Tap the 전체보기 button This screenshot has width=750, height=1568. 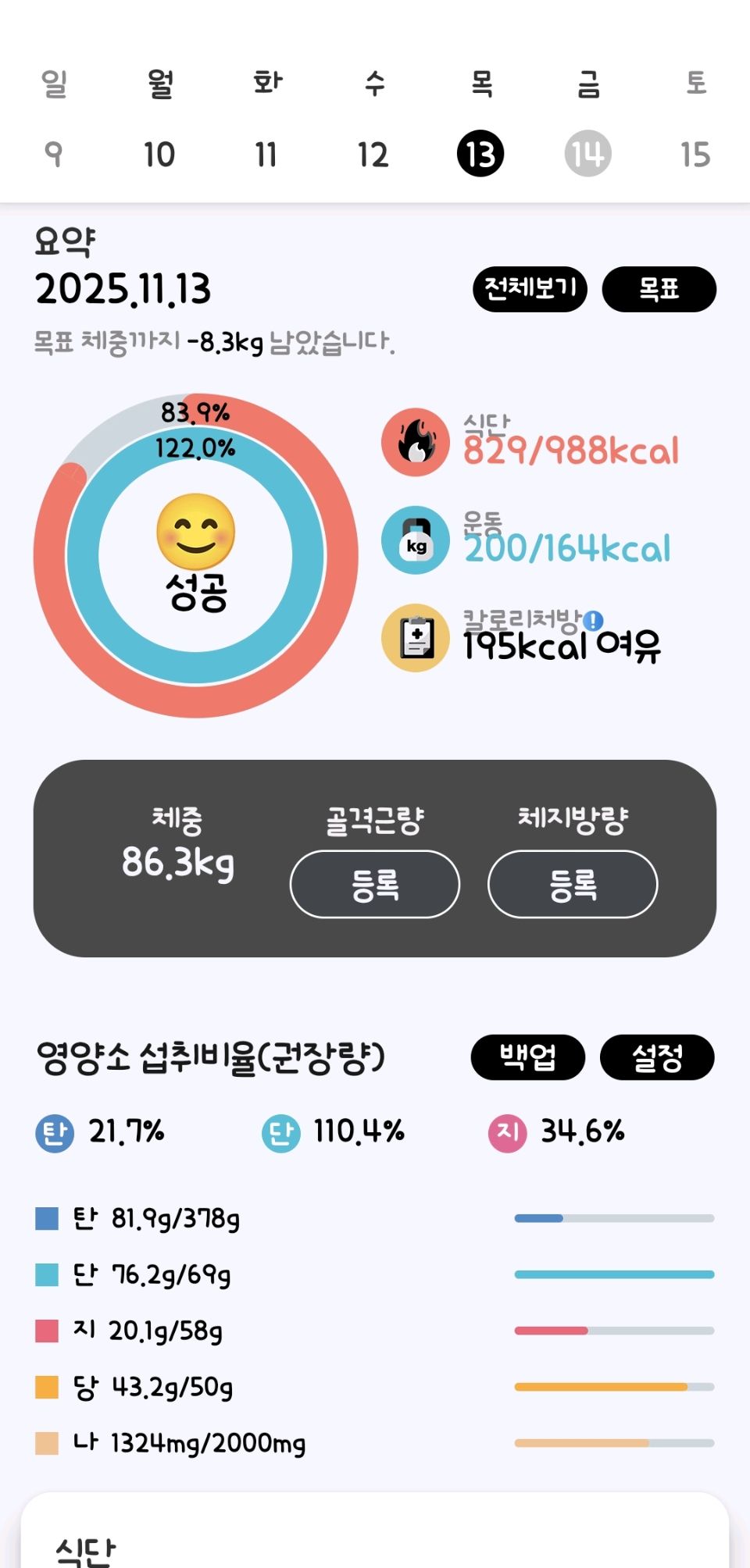(x=530, y=289)
